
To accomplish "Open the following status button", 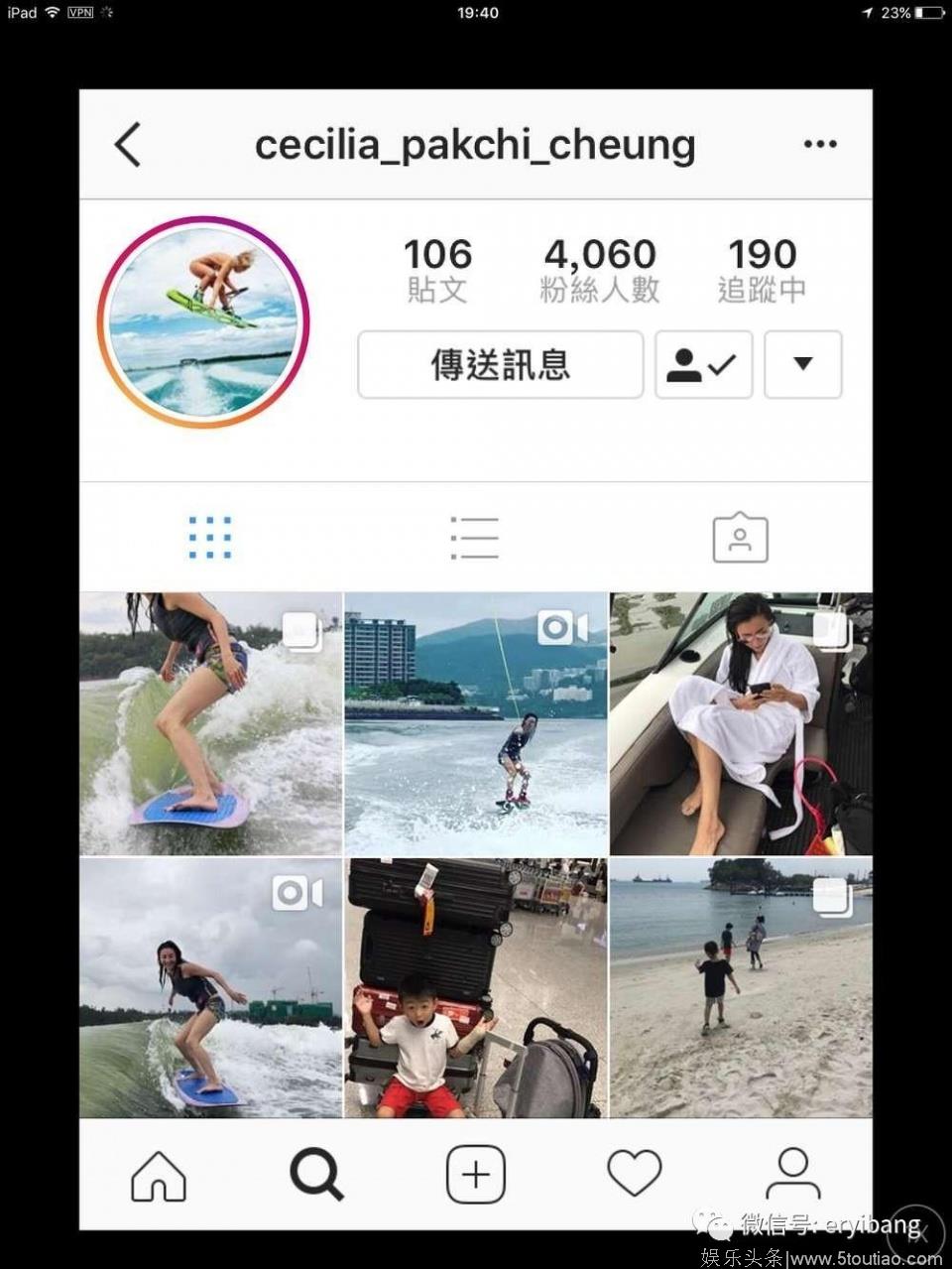I will (703, 365).
